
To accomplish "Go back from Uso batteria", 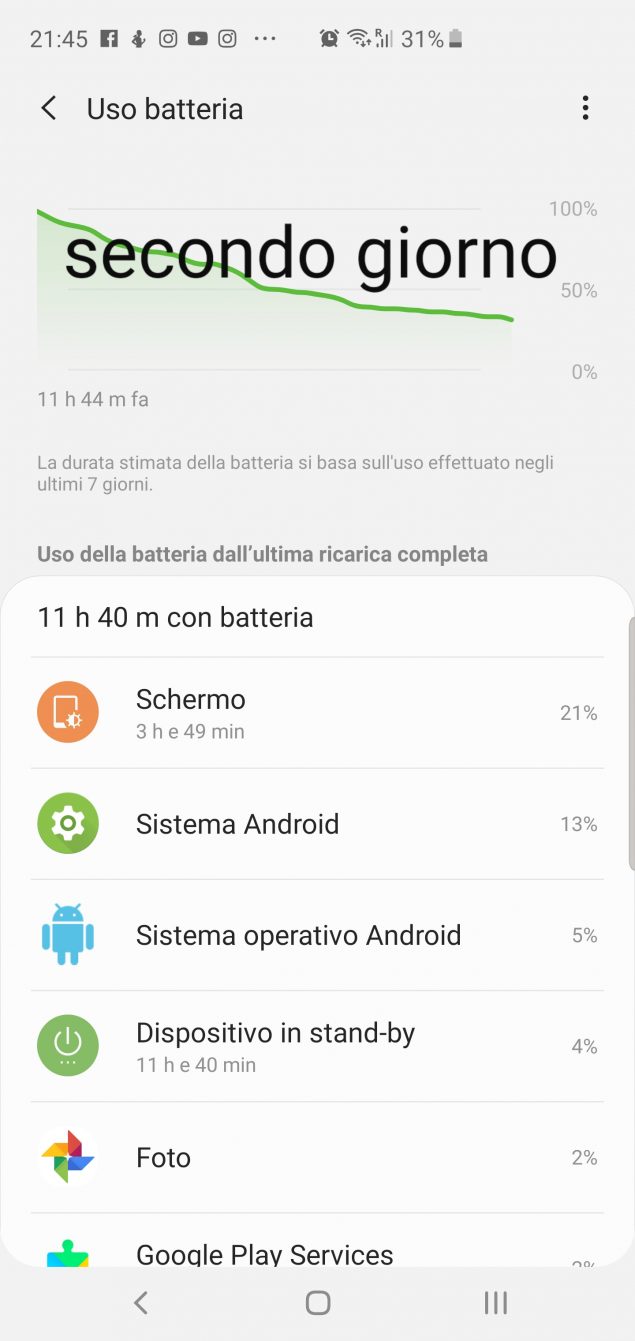I will click(48, 109).
